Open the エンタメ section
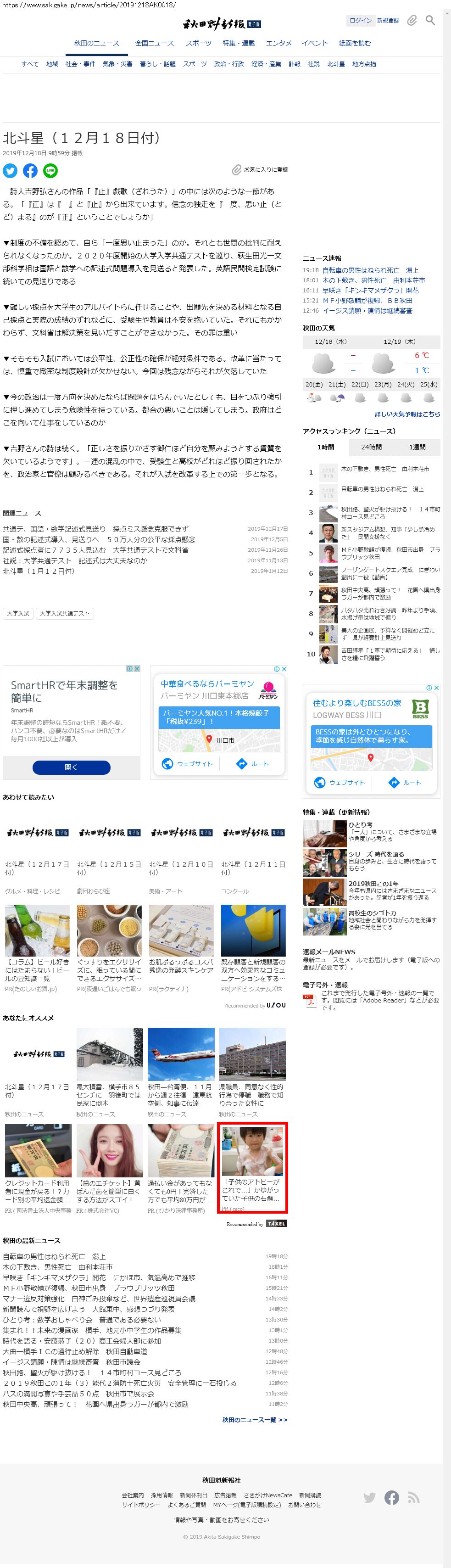This screenshot has width=451, height=1568. (x=278, y=43)
